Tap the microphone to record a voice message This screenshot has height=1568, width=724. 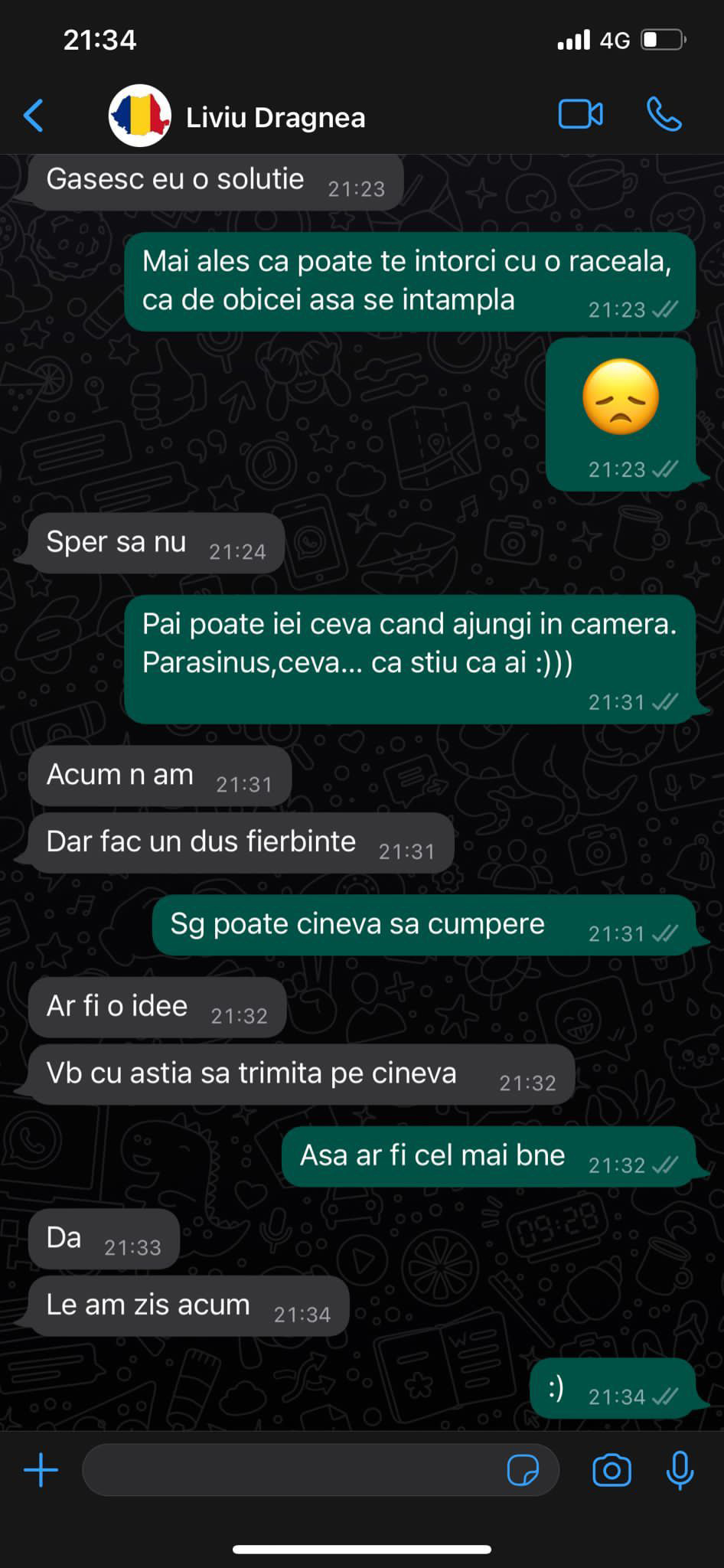[x=680, y=1470]
